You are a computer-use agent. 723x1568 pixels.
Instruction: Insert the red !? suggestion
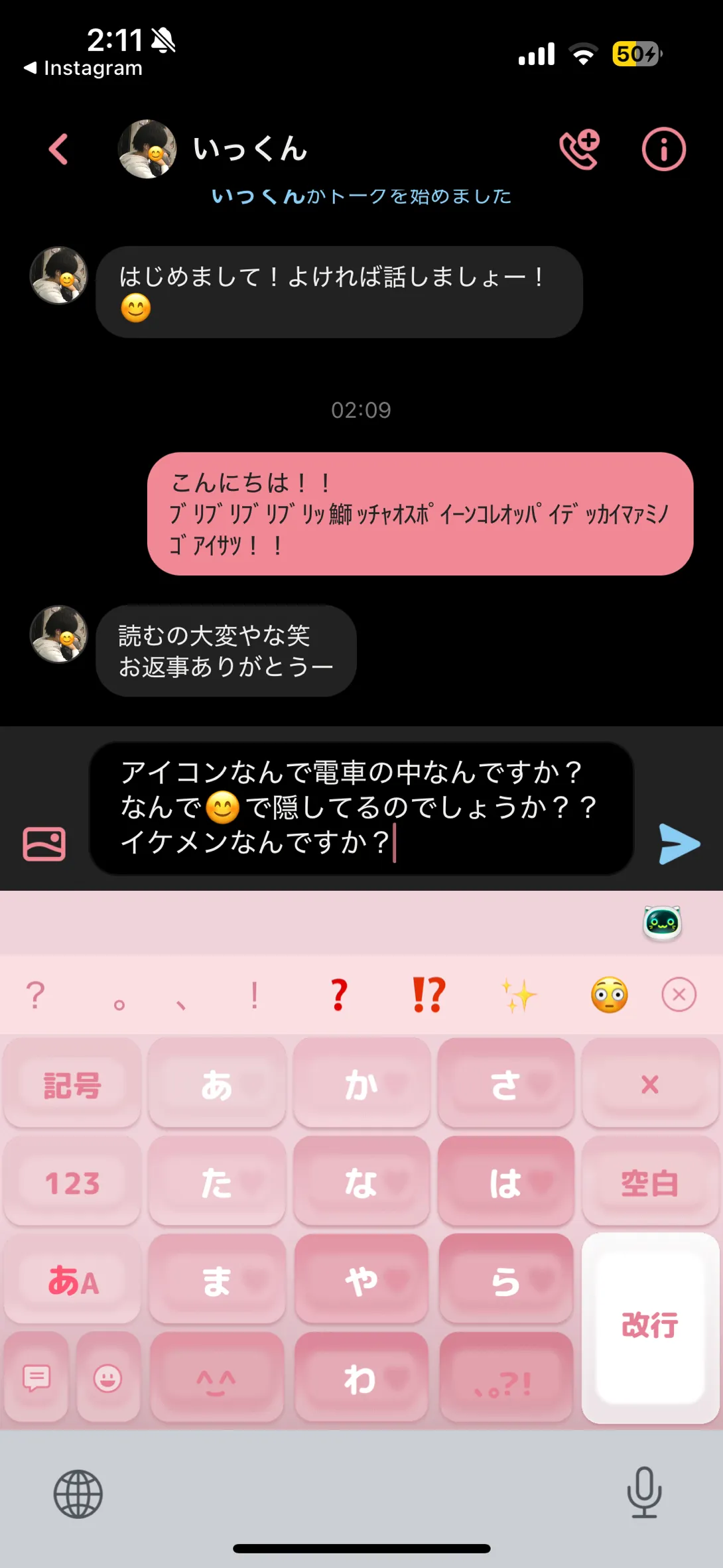coord(428,994)
